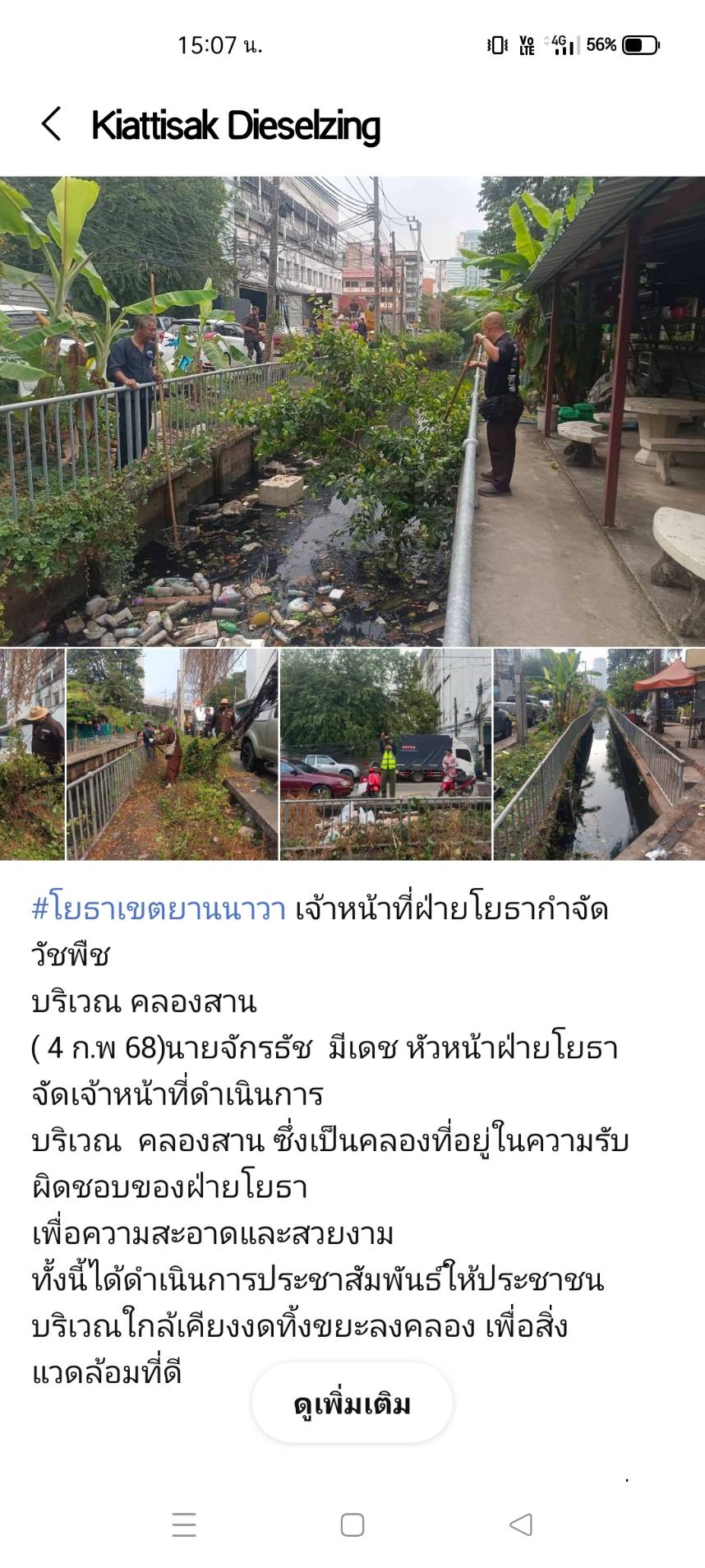
Task: Go back from Kiattisak Dieselzing's post
Action: [52, 125]
